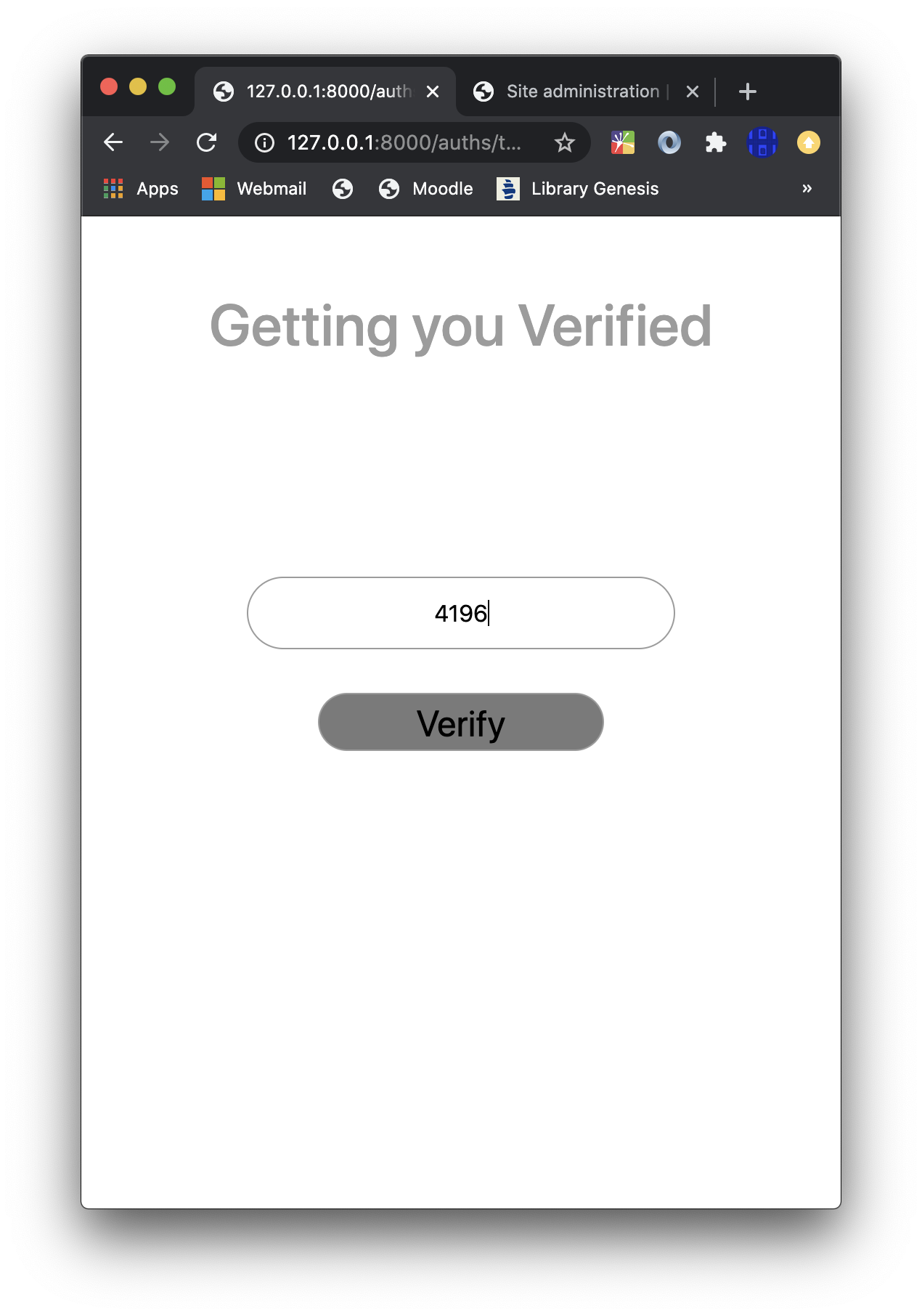Tap the Verify button
The image size is (922, 1316).
460,722
